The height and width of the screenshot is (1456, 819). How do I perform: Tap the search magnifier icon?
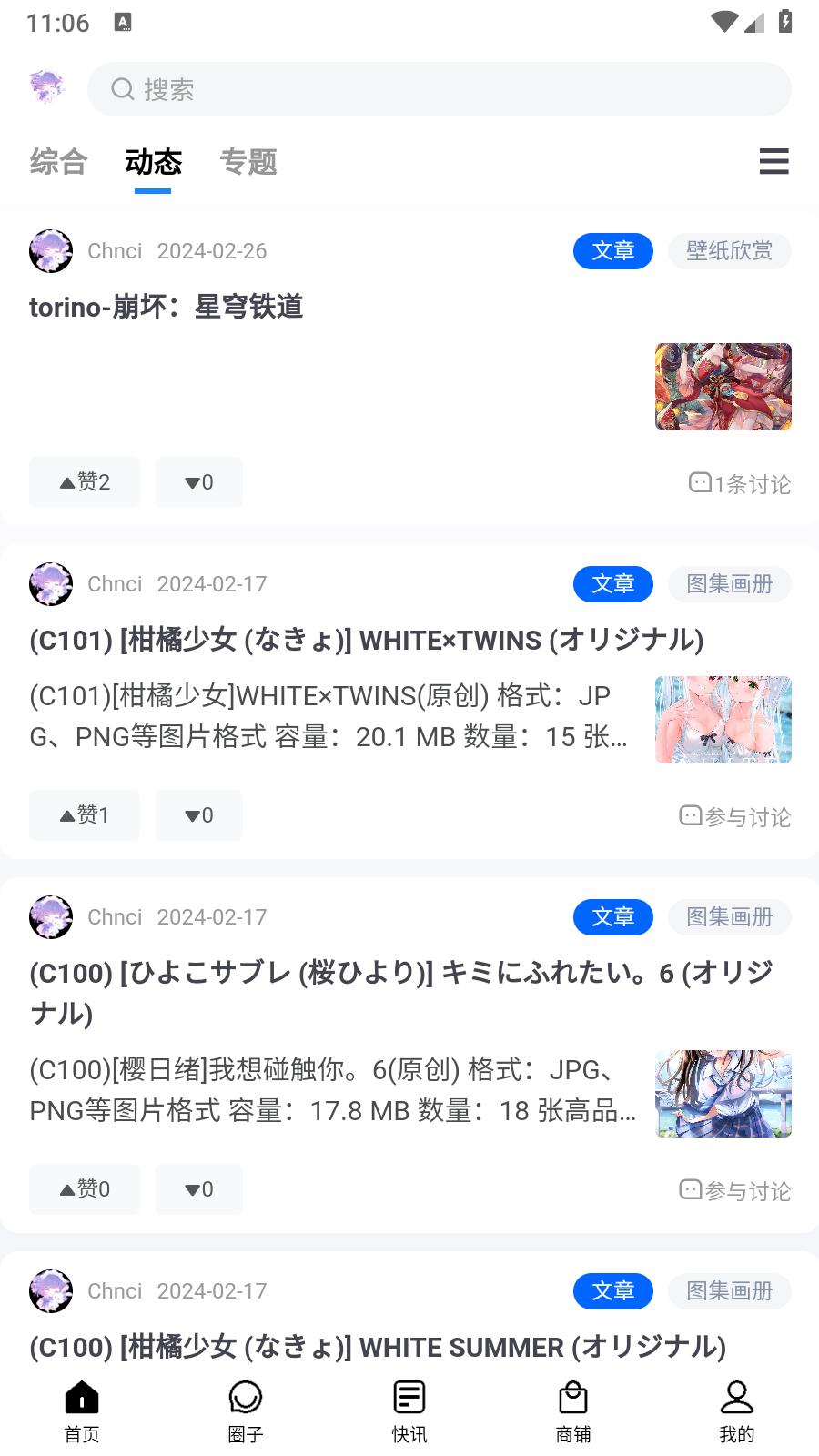pos(122,89)
